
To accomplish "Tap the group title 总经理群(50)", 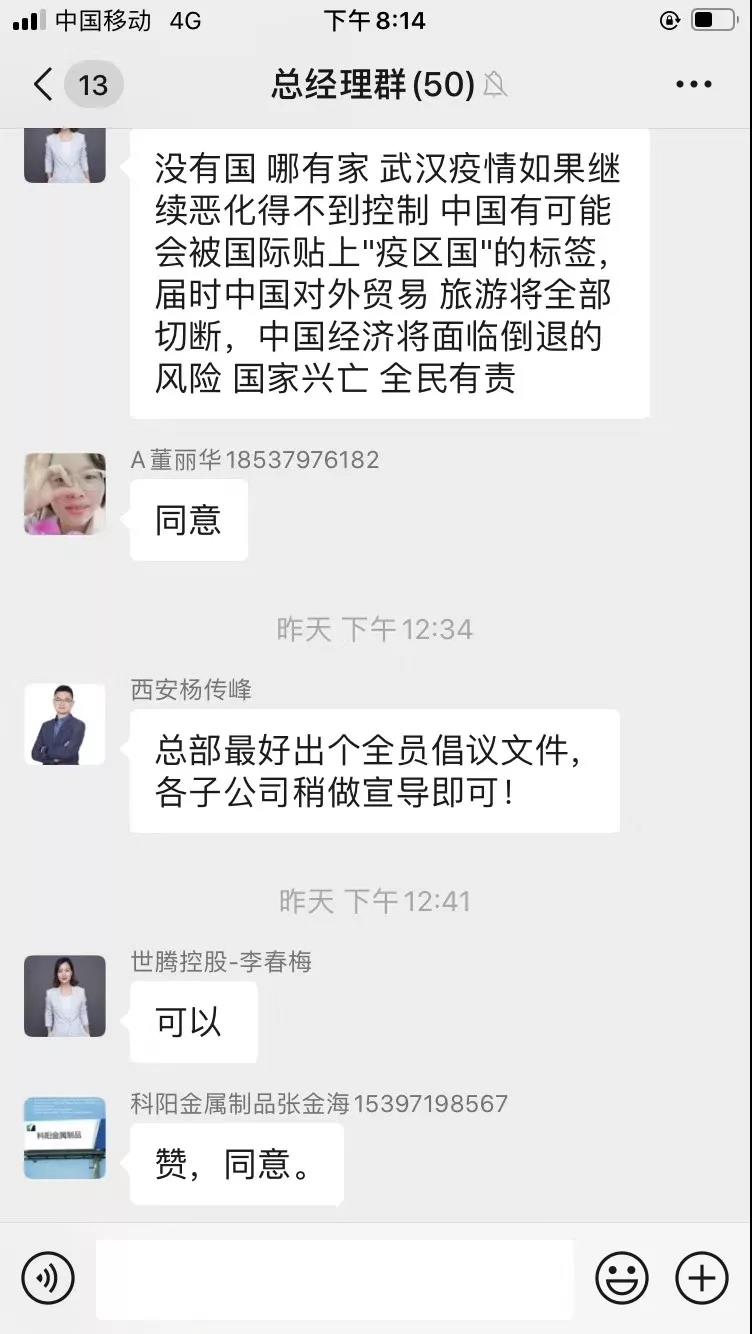I will pyautogui.click(x=370, y=85).
